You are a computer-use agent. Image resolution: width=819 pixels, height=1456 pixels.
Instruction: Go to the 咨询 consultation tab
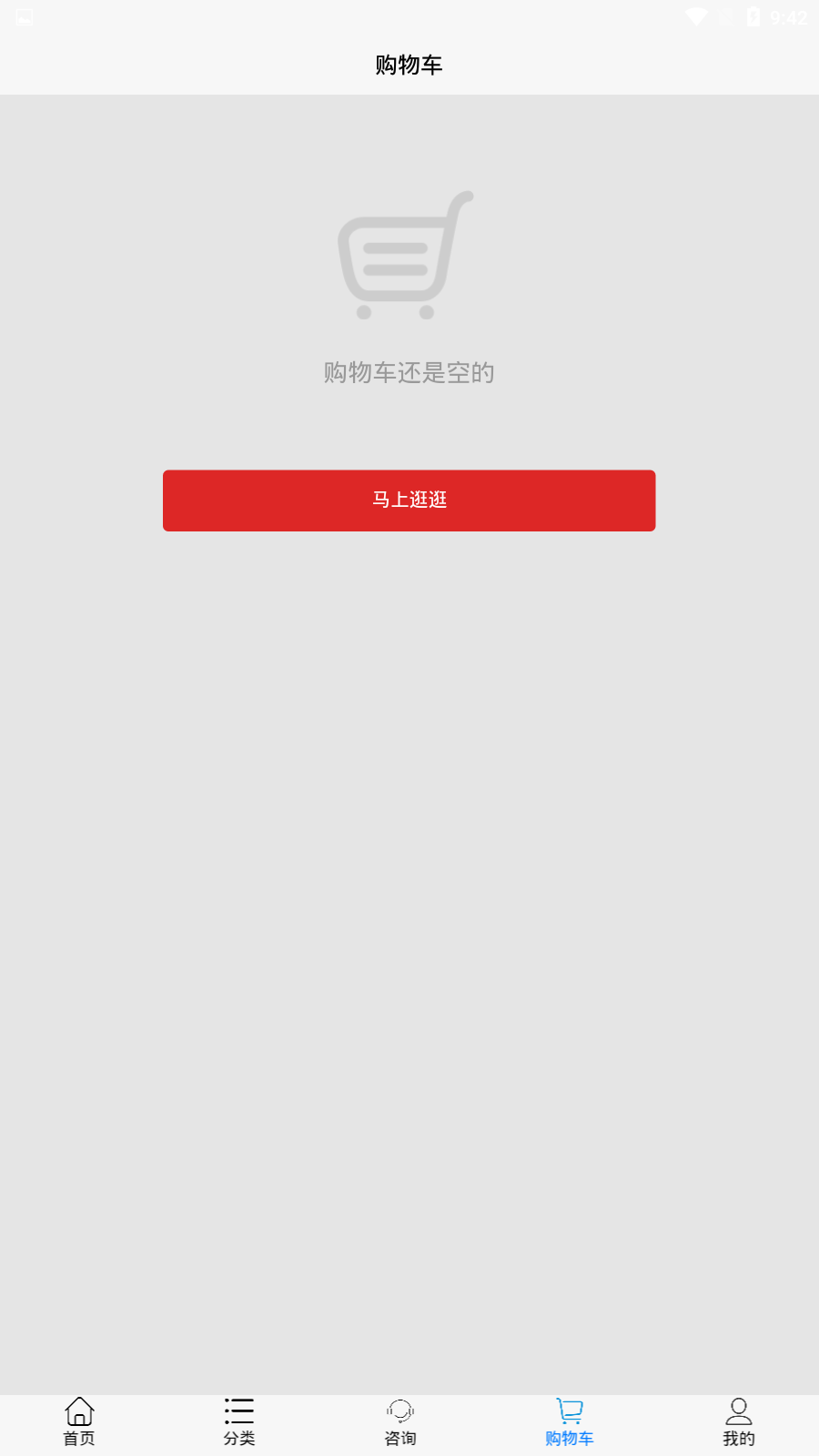pyautogui.click(x=400, y=1421)
